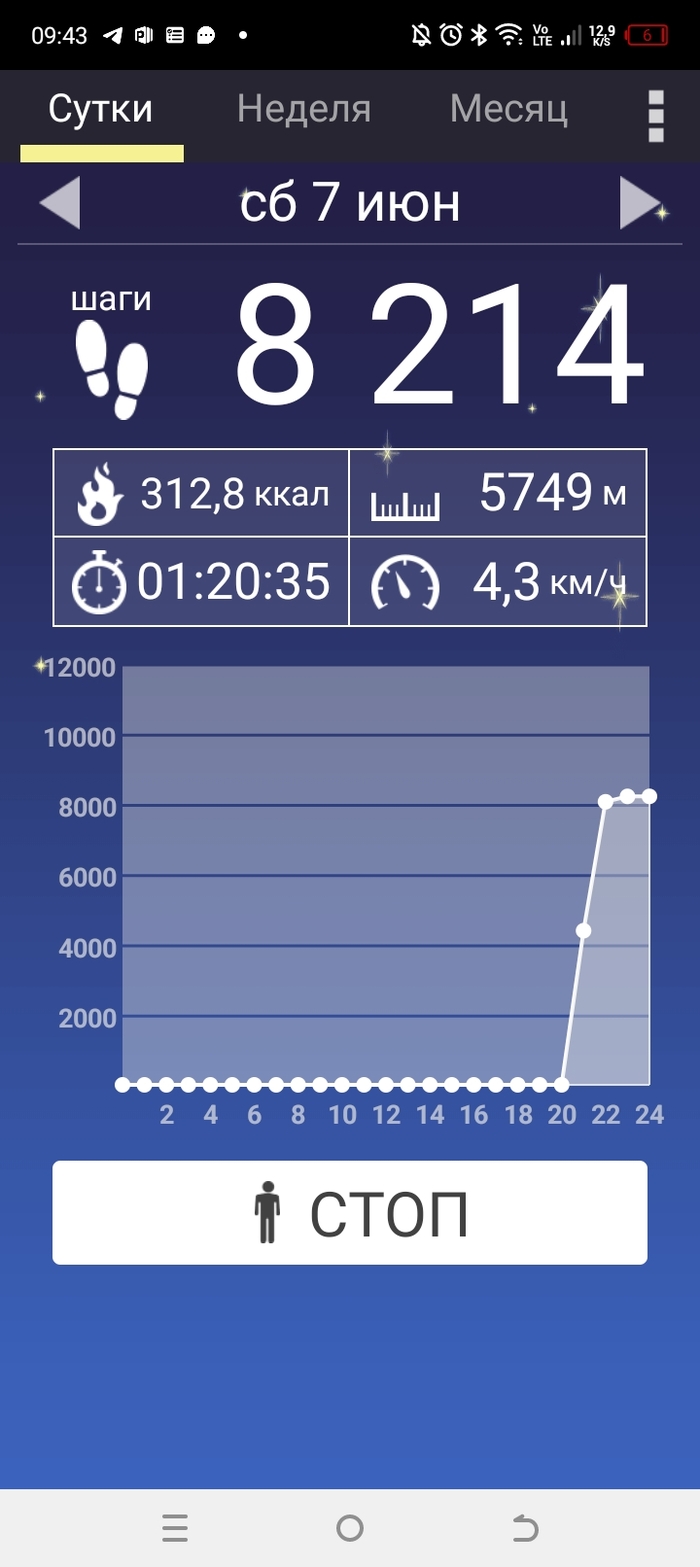Select the Сутки tab
The height and width of the screenshot is (1567, 700).
click(x=101, y=109)
